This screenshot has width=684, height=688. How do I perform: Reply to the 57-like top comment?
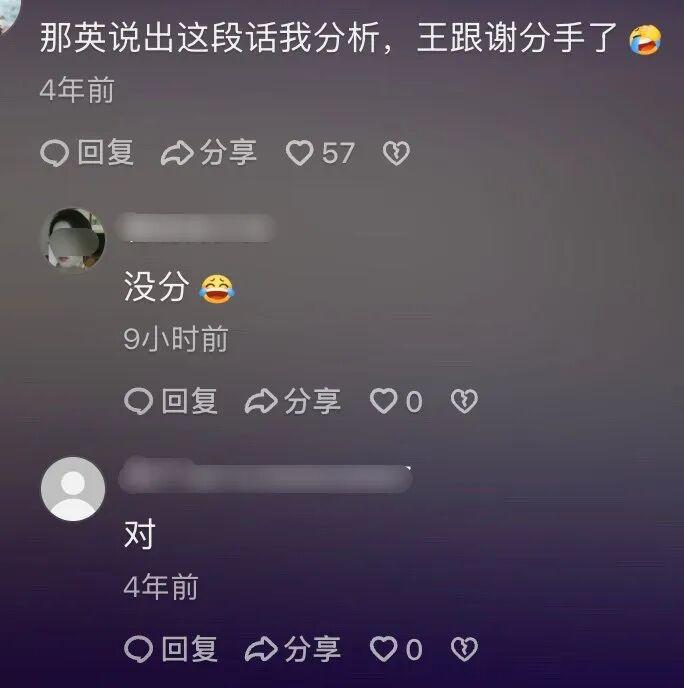point(86,153)
